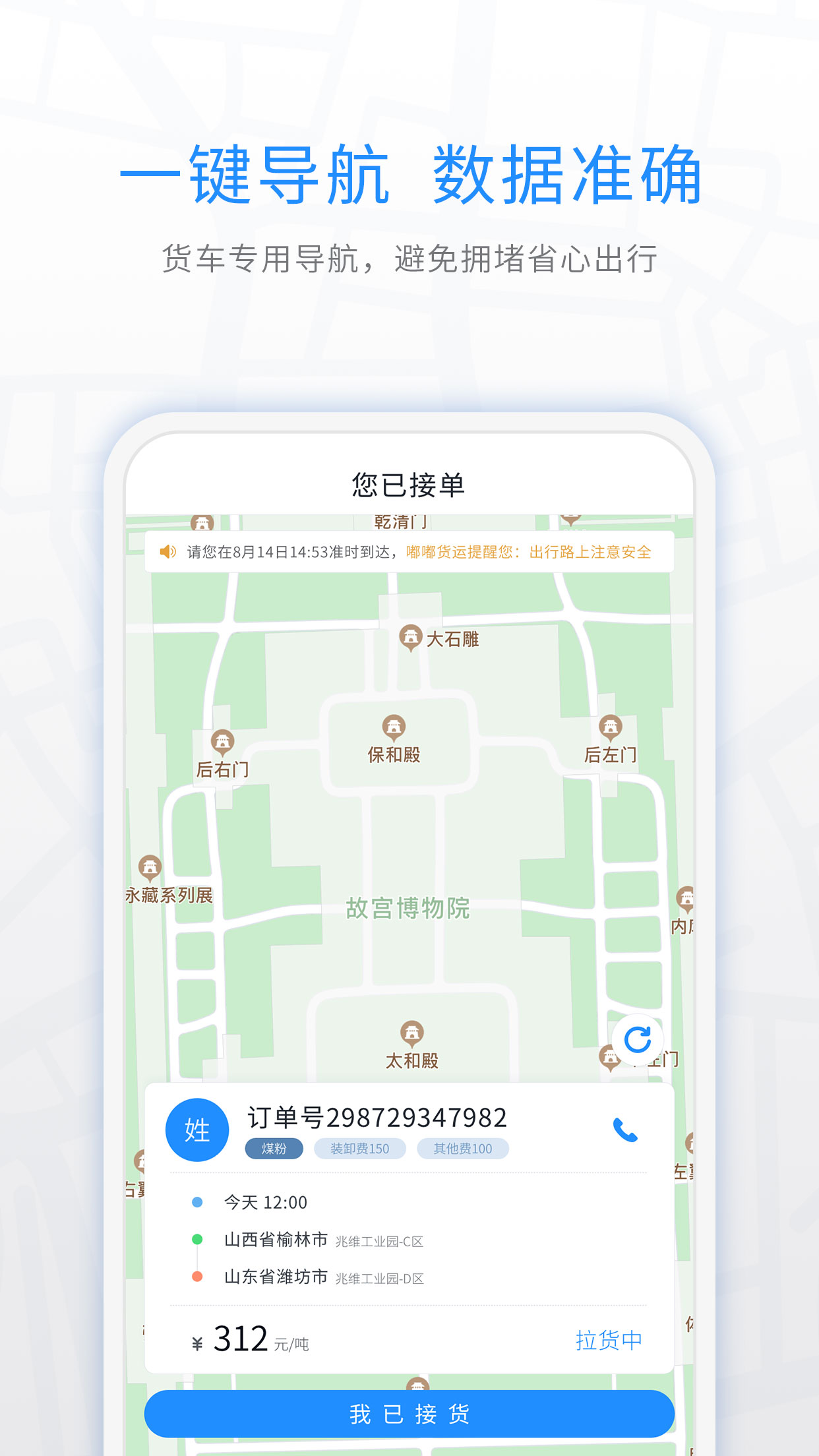Image resolution: width=819 pixels, height=1456 pixels.
Task: Expand the 煤粉 cargo tag
Action: pyautogui.click(x=274, y=1148)
